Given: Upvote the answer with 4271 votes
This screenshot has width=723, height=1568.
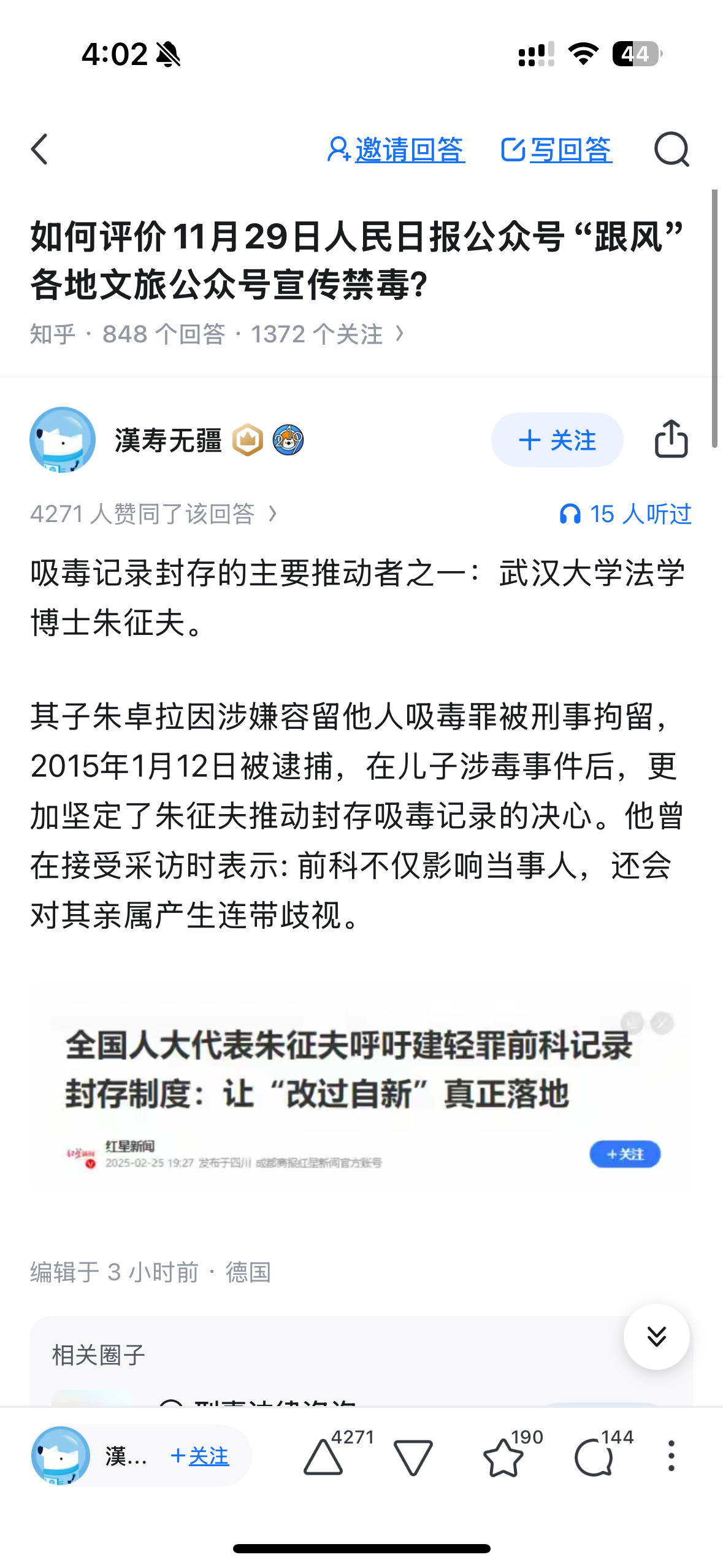Looking at the screenshot, I should (324, 1457).
